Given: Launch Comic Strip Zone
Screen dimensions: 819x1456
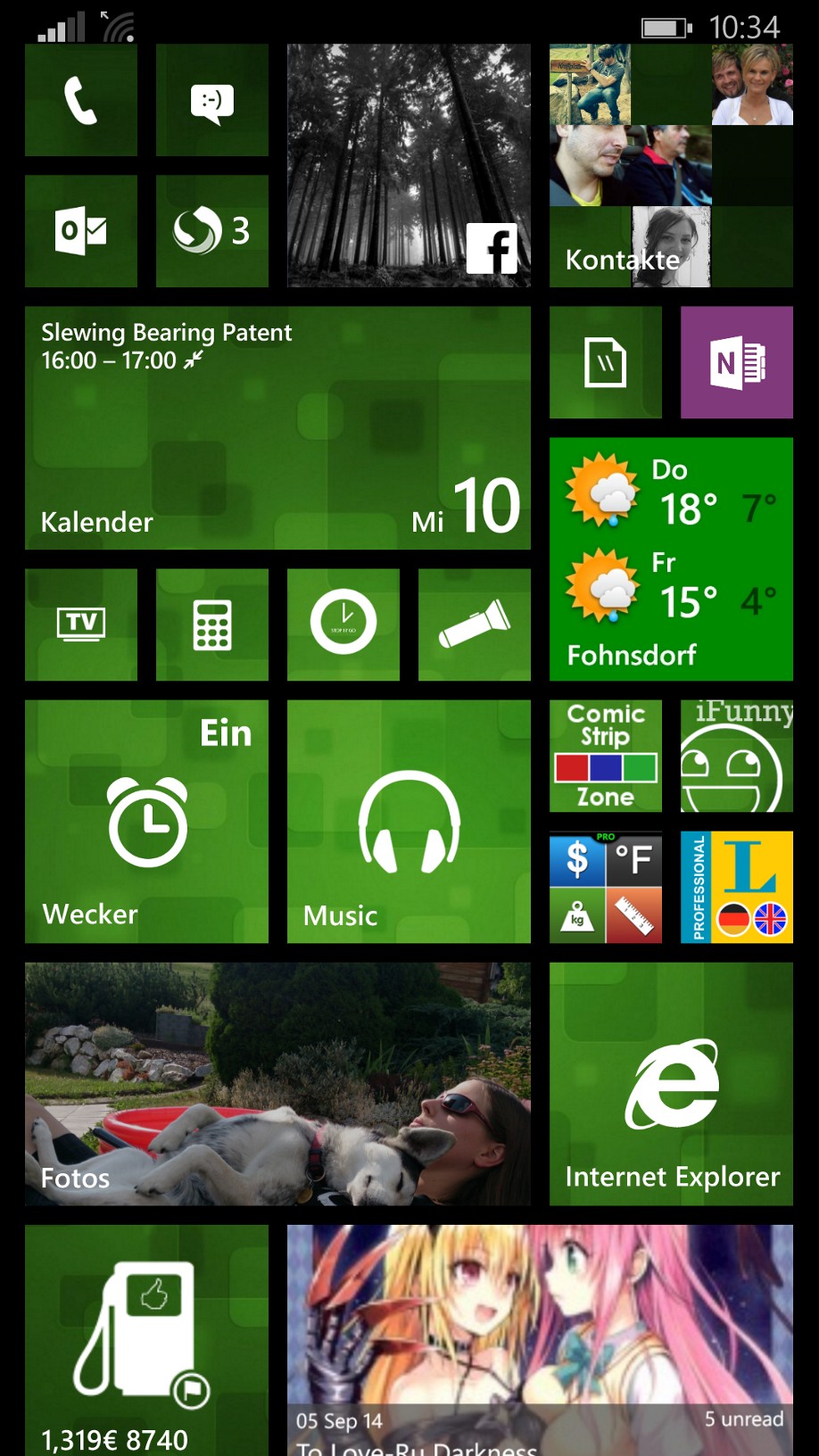Looking at the screenshot, I should pos(606,756).
